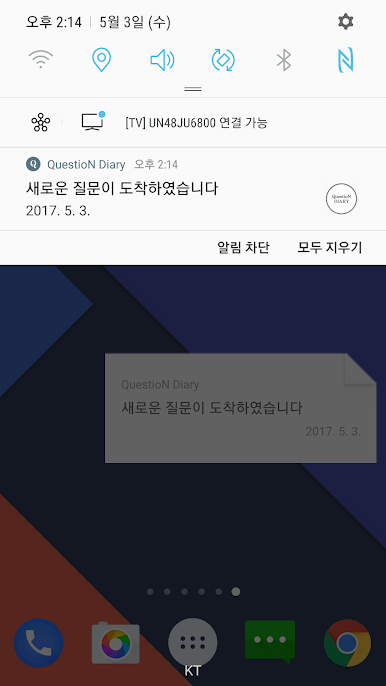386x686 pixels.
Task: Turn off the NFC quick setting
Action: pyautogui.click(x=345, y=60)
